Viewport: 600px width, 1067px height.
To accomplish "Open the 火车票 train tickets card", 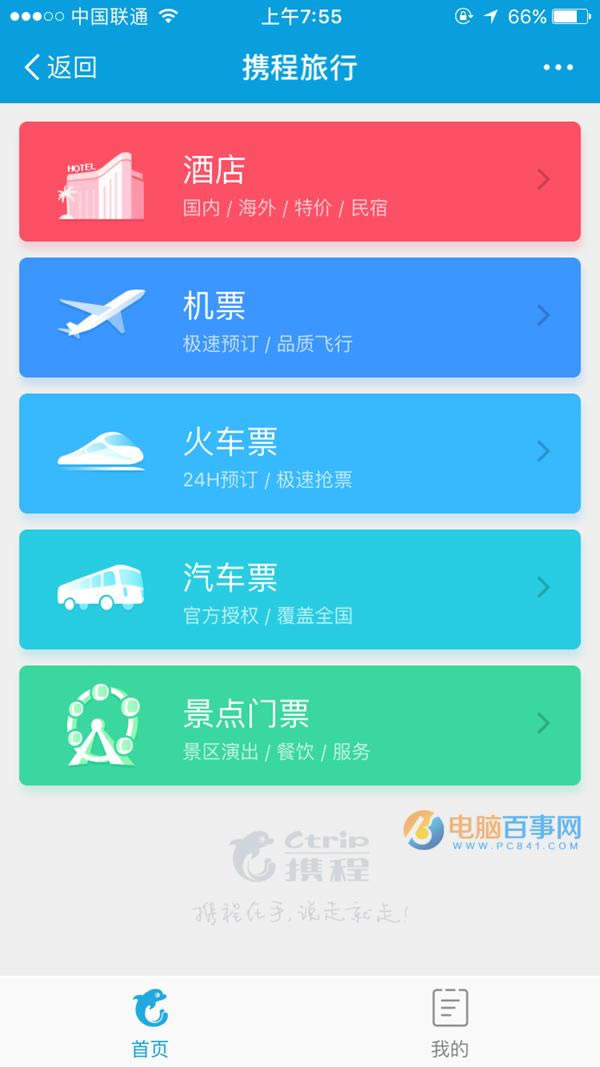I will tap(300, 454).
